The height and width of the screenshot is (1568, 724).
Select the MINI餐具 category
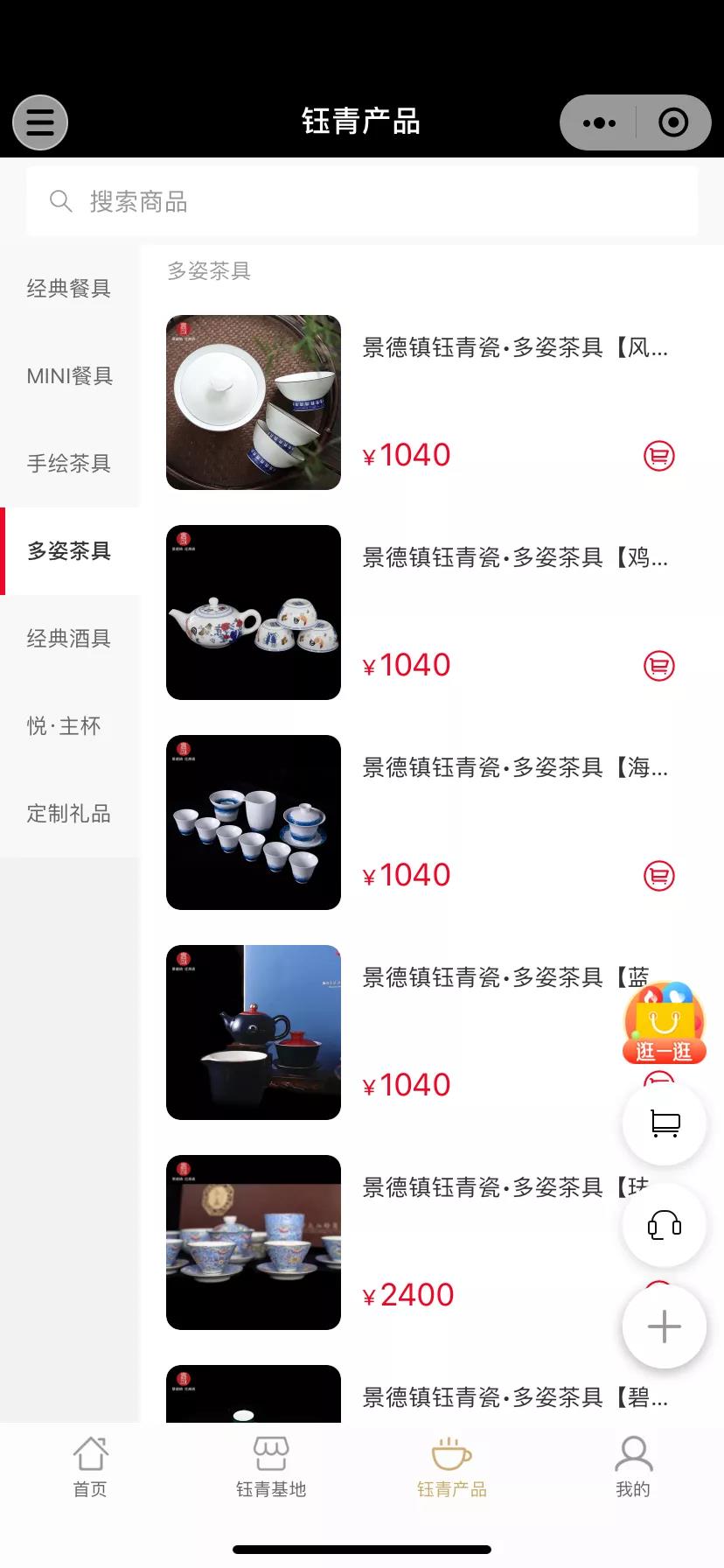[69, 376]
